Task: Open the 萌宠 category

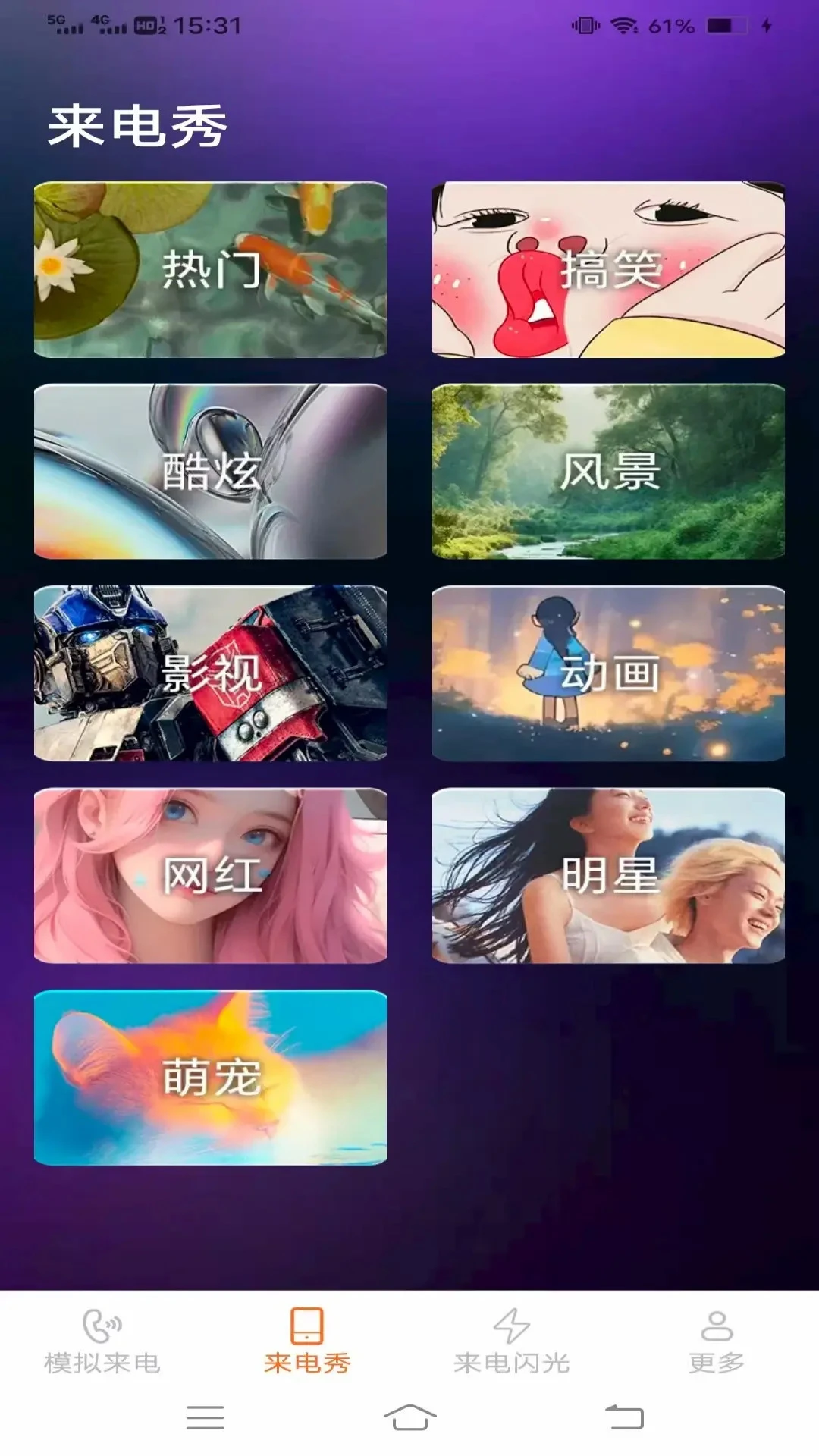Action: point(210,1077)
